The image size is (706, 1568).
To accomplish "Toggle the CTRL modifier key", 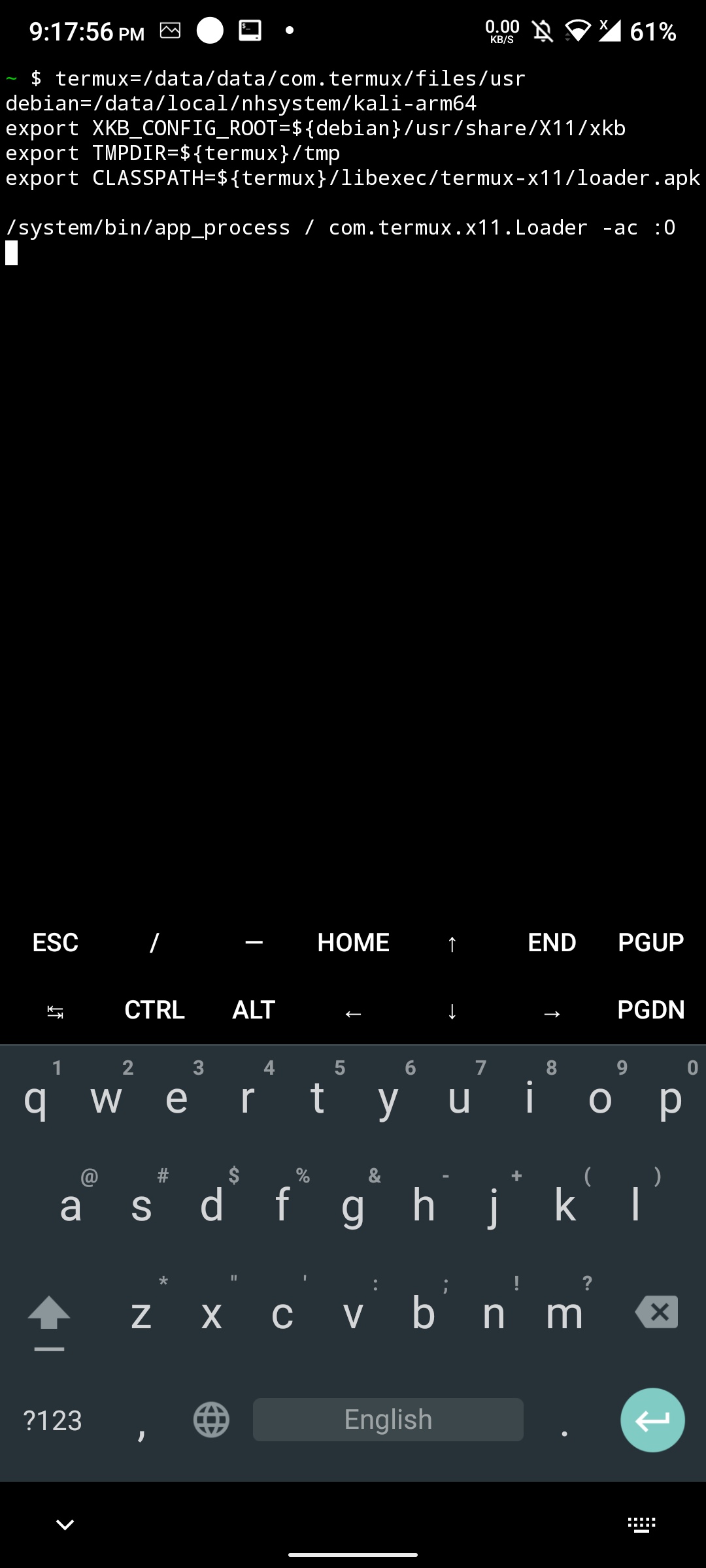I will coord(154,1010).
